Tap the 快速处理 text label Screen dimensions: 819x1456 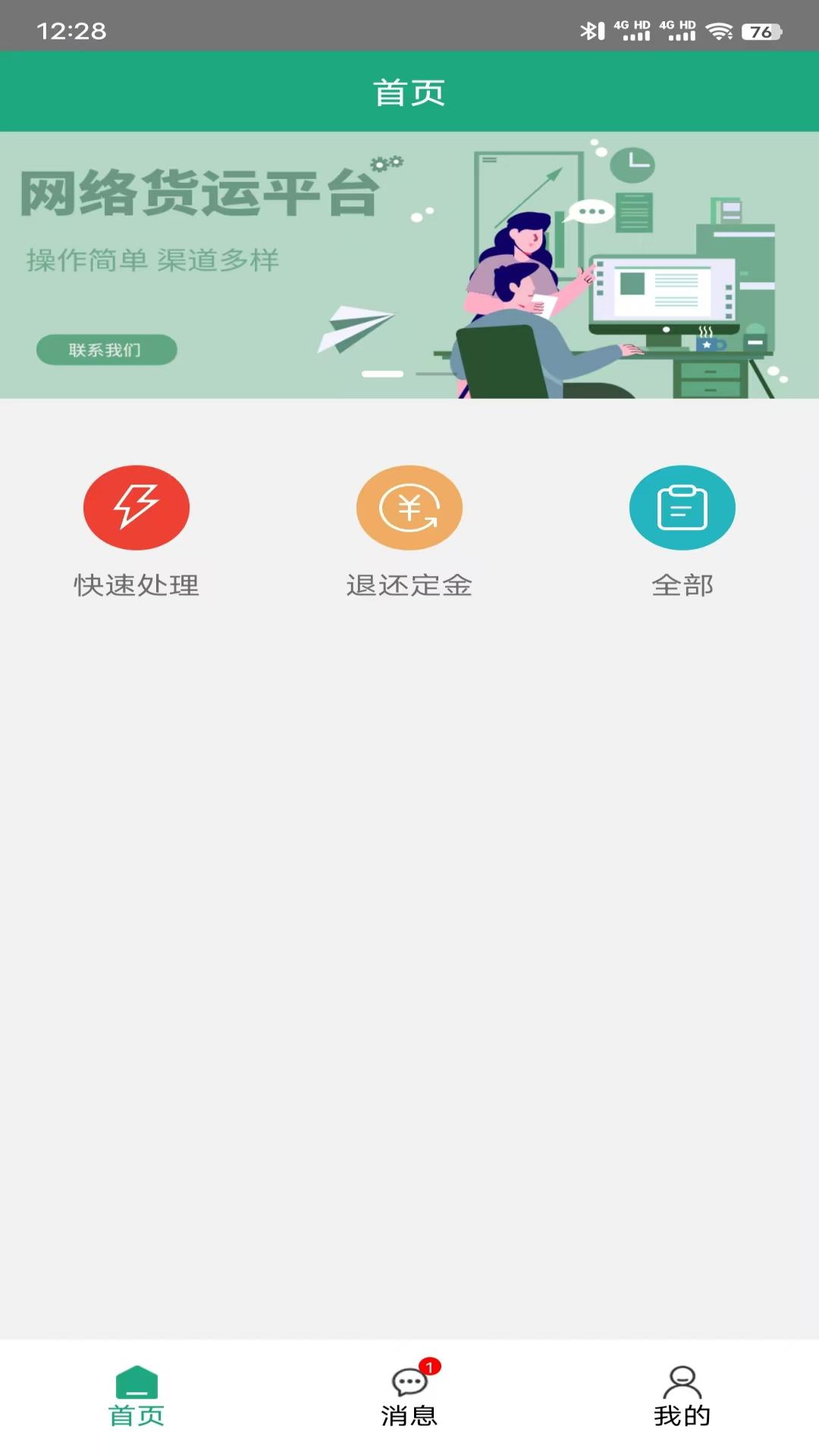click(x=136, y=585)
